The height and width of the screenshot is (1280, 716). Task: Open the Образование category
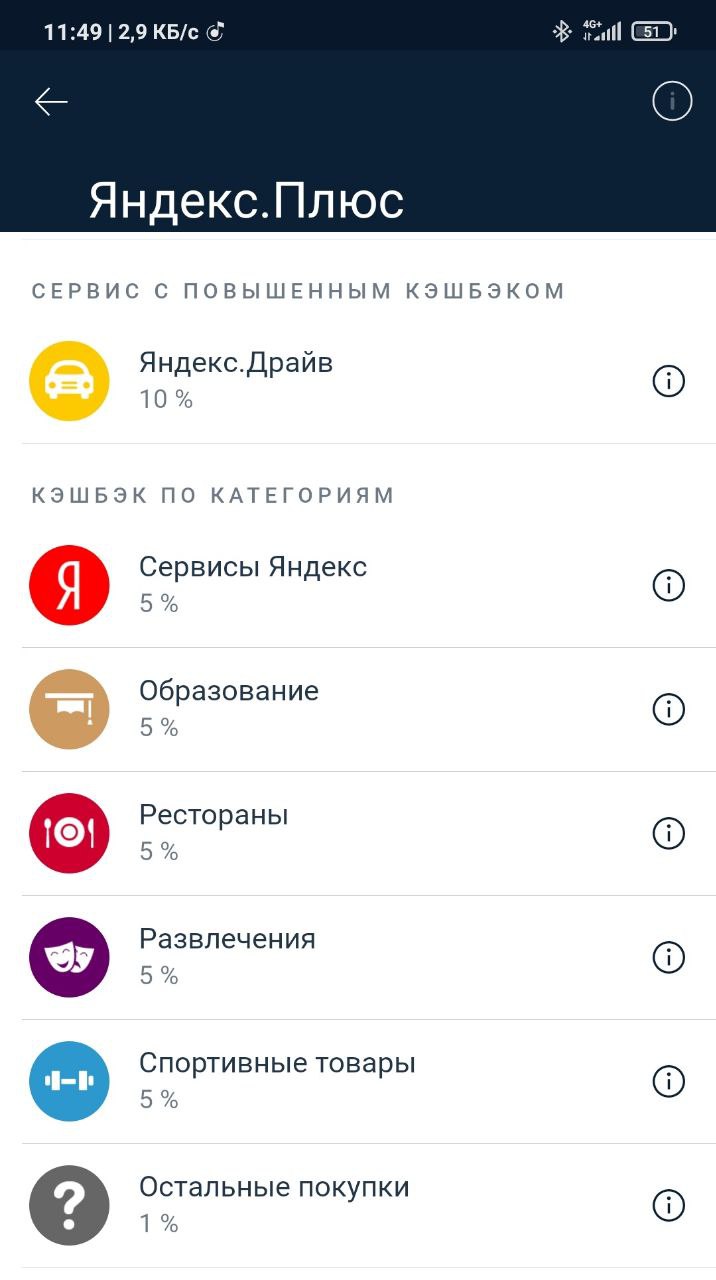(358, 709)
